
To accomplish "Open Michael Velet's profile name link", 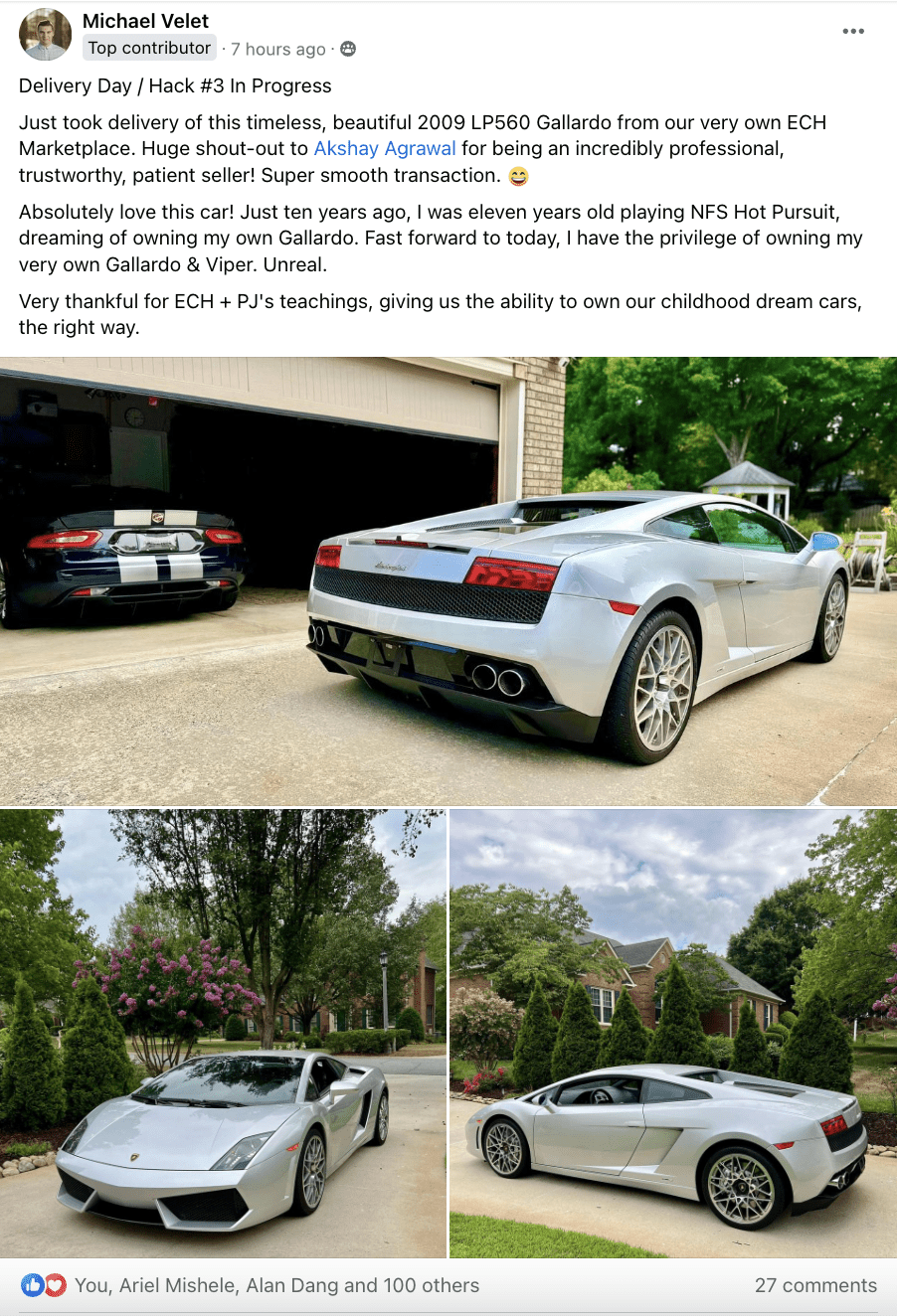I will coord(145,21).
